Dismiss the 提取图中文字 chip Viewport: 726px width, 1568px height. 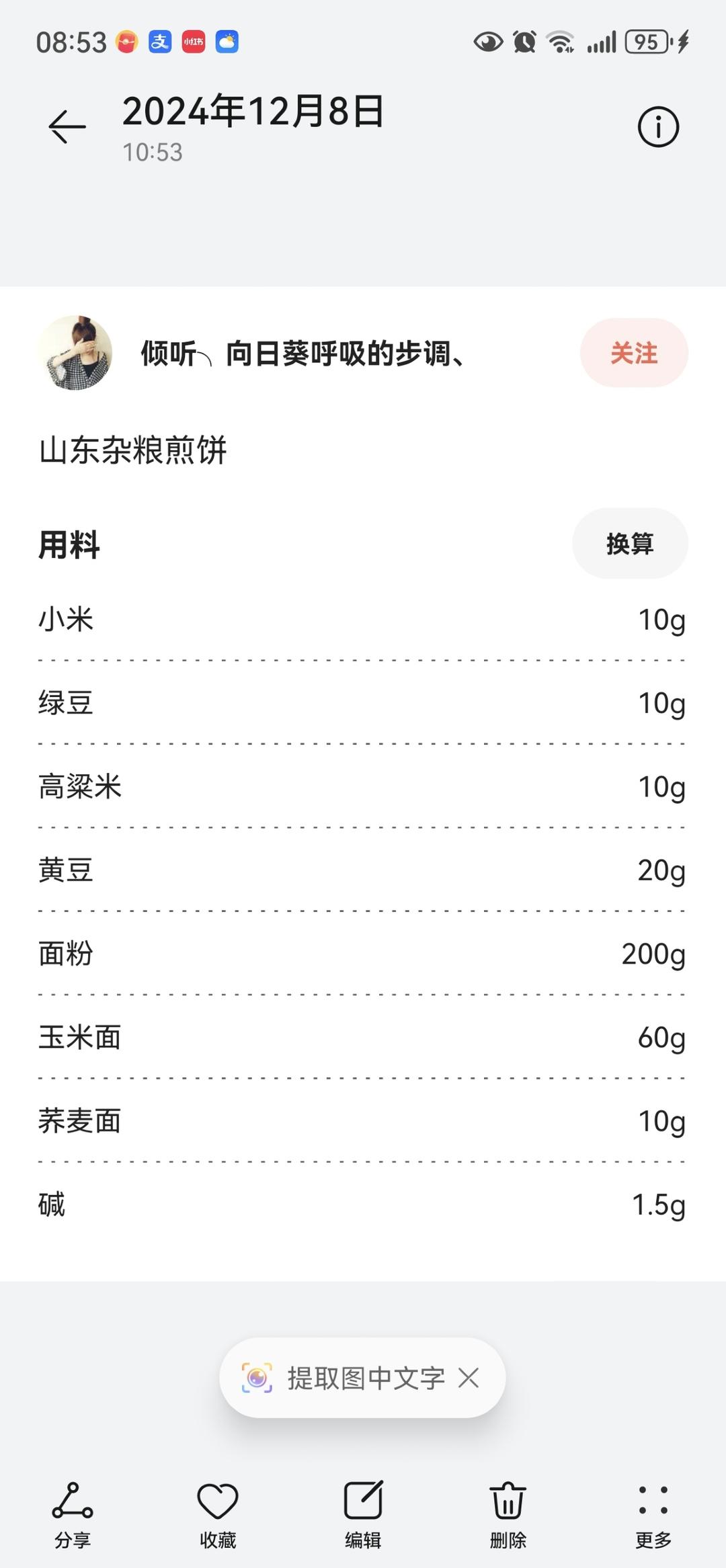(x=469, y=1378)
